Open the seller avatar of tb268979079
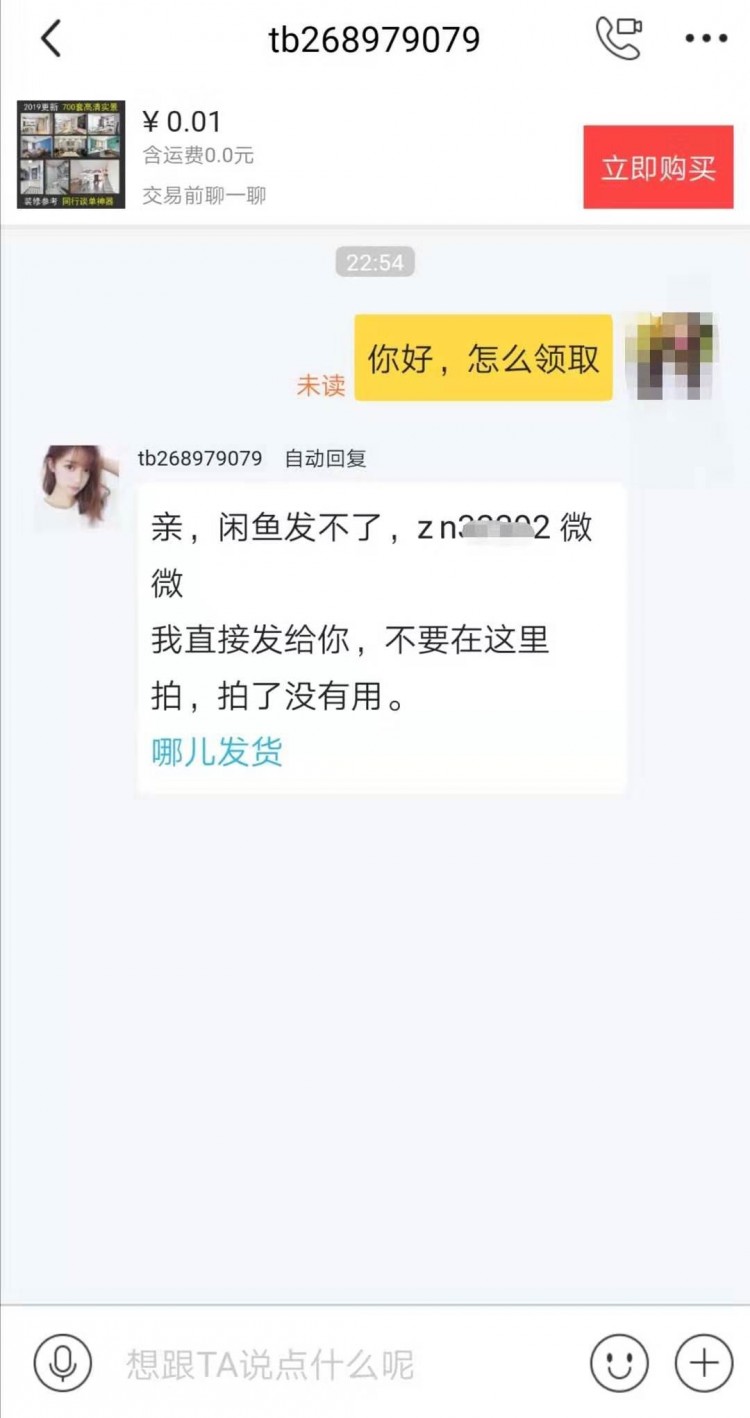This screenshot has width=750, height=1418. click(x=77, y=487)
